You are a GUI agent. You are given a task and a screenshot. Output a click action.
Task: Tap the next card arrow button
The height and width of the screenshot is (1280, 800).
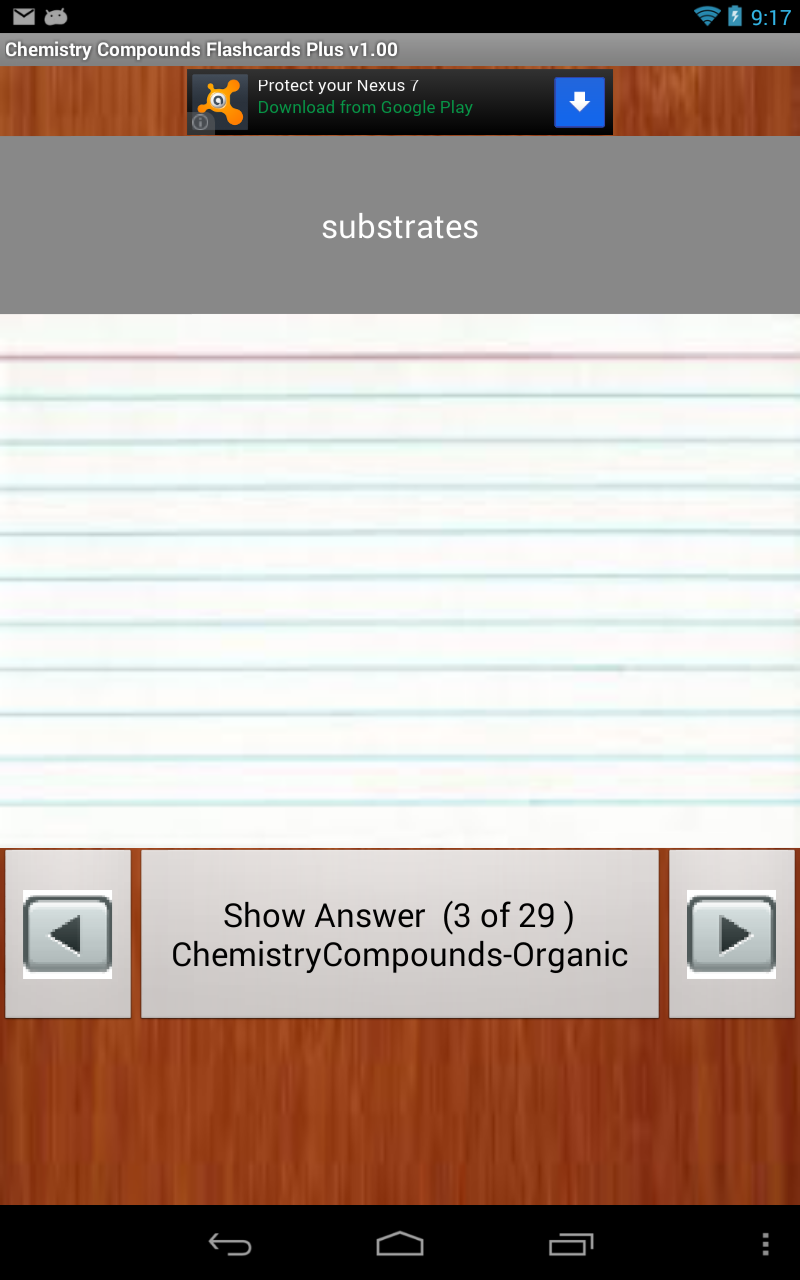point(732,933)
